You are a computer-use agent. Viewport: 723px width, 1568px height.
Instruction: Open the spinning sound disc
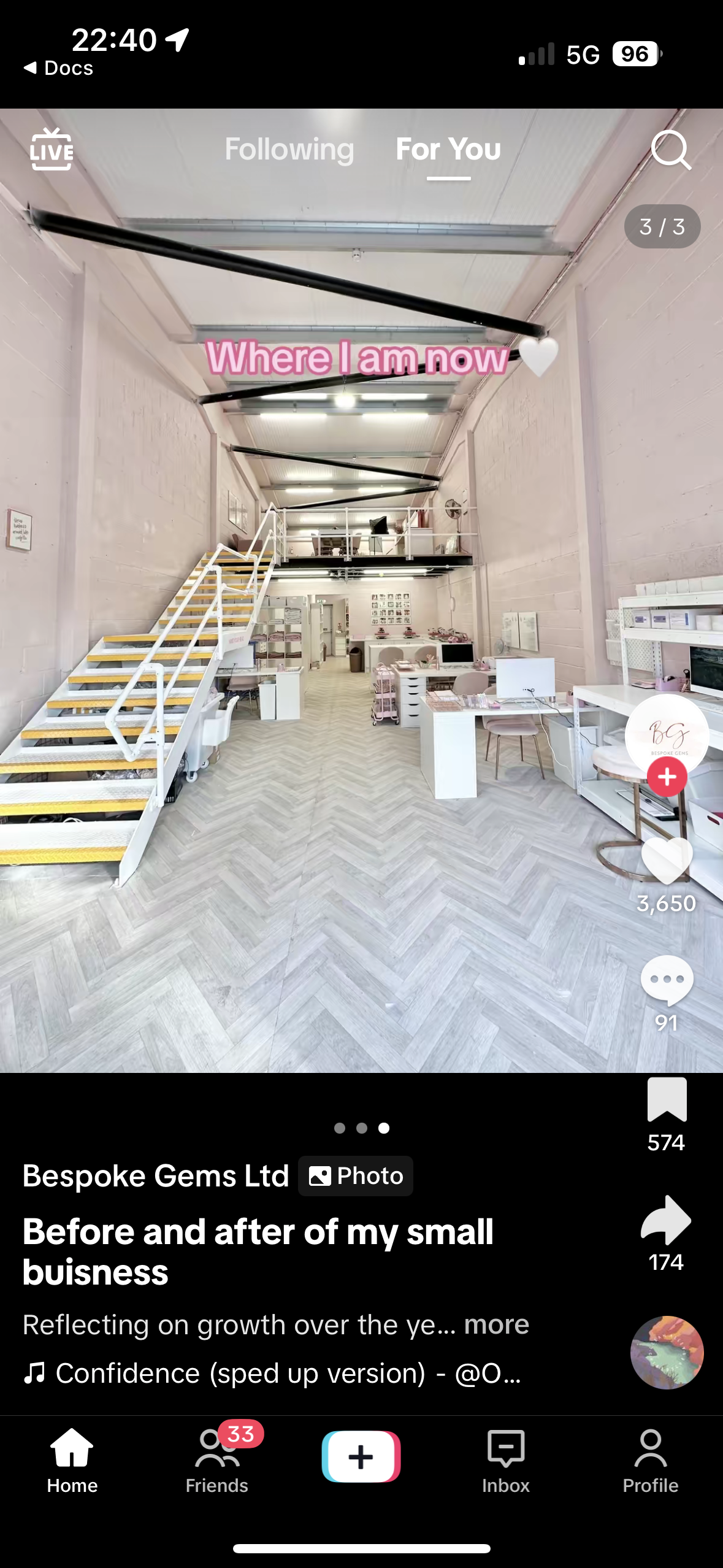point(667,1352)
